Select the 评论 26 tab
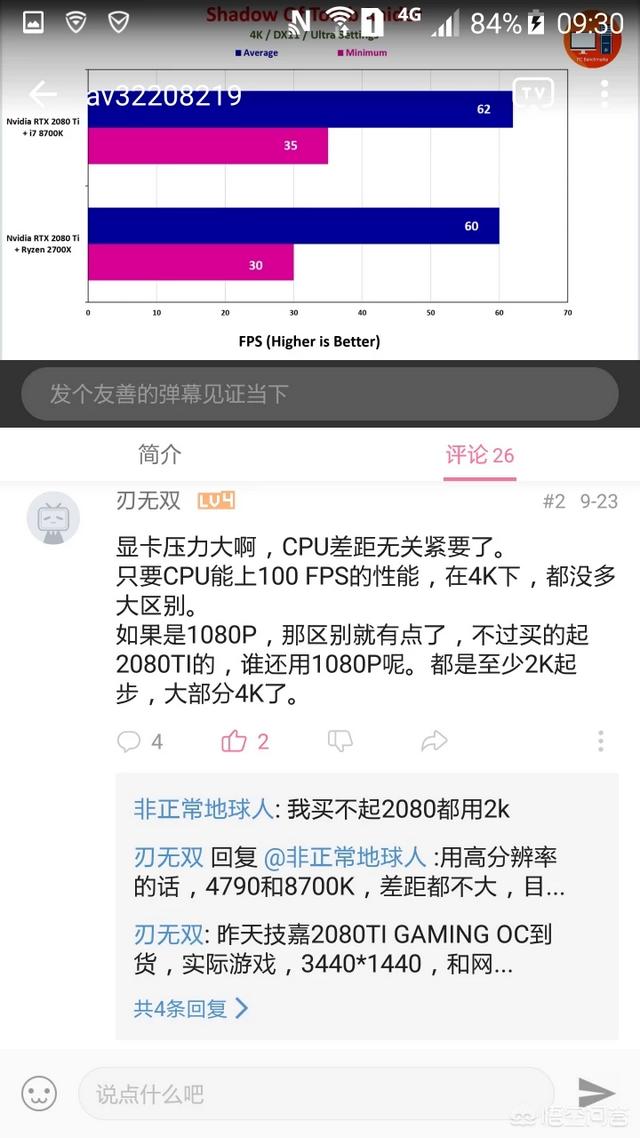 480,455
